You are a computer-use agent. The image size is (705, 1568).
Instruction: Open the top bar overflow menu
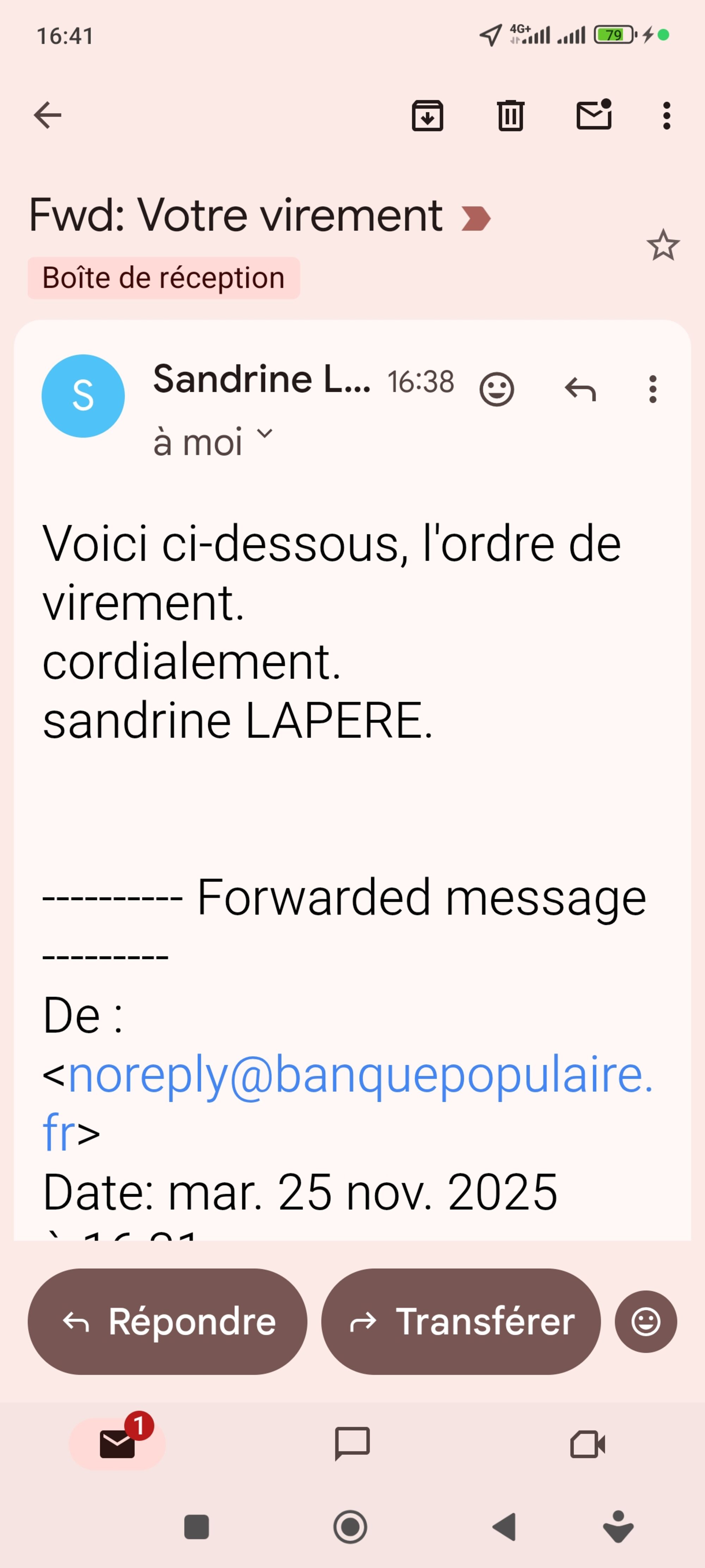[667, 115]
